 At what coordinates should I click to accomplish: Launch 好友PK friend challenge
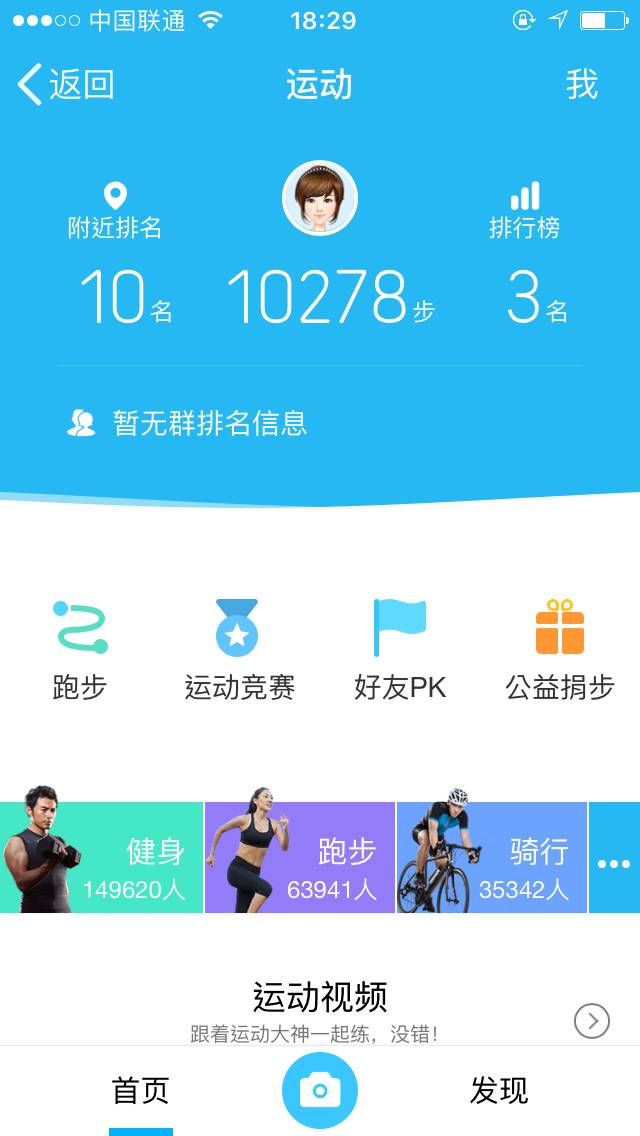pyautogui.click(x=400, y=650)
